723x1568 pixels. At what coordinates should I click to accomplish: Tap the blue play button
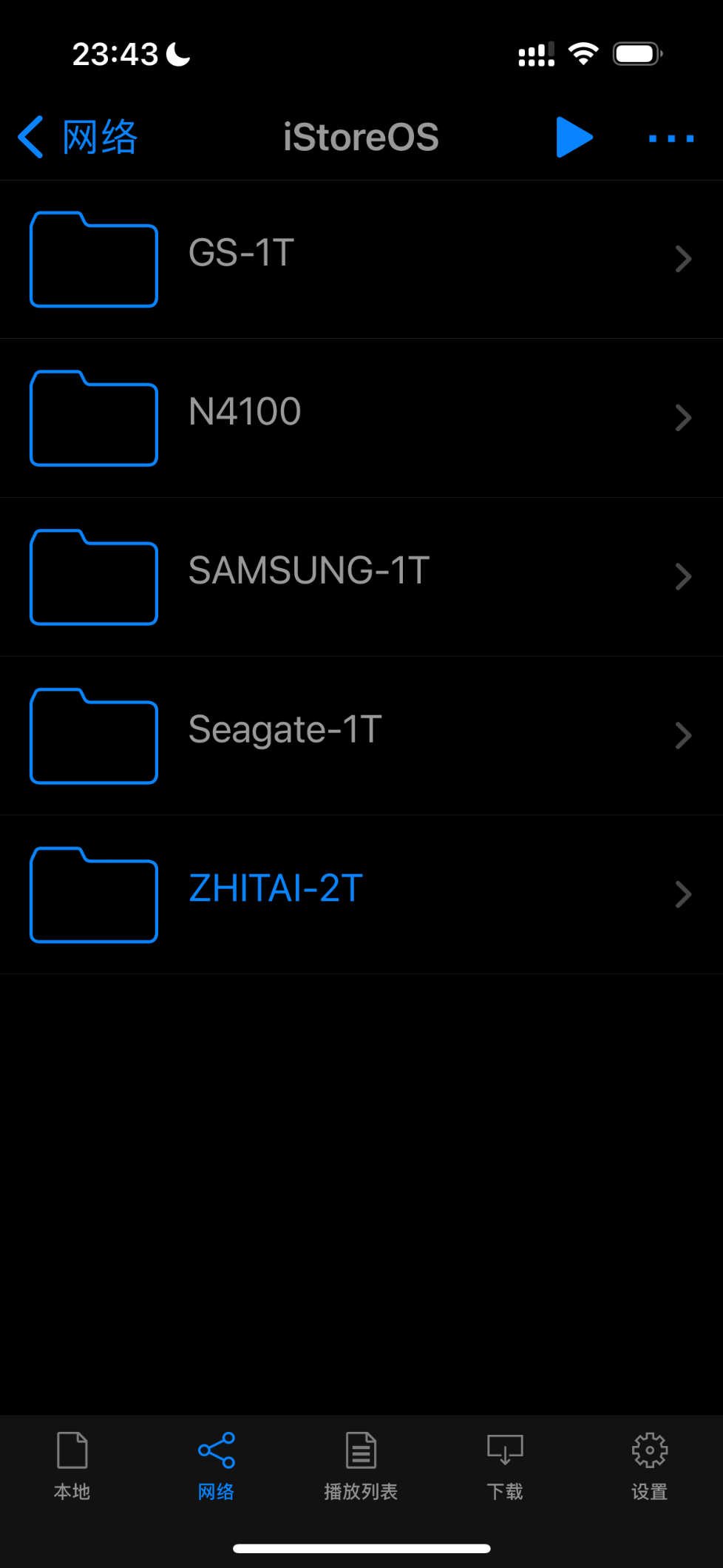574,137
